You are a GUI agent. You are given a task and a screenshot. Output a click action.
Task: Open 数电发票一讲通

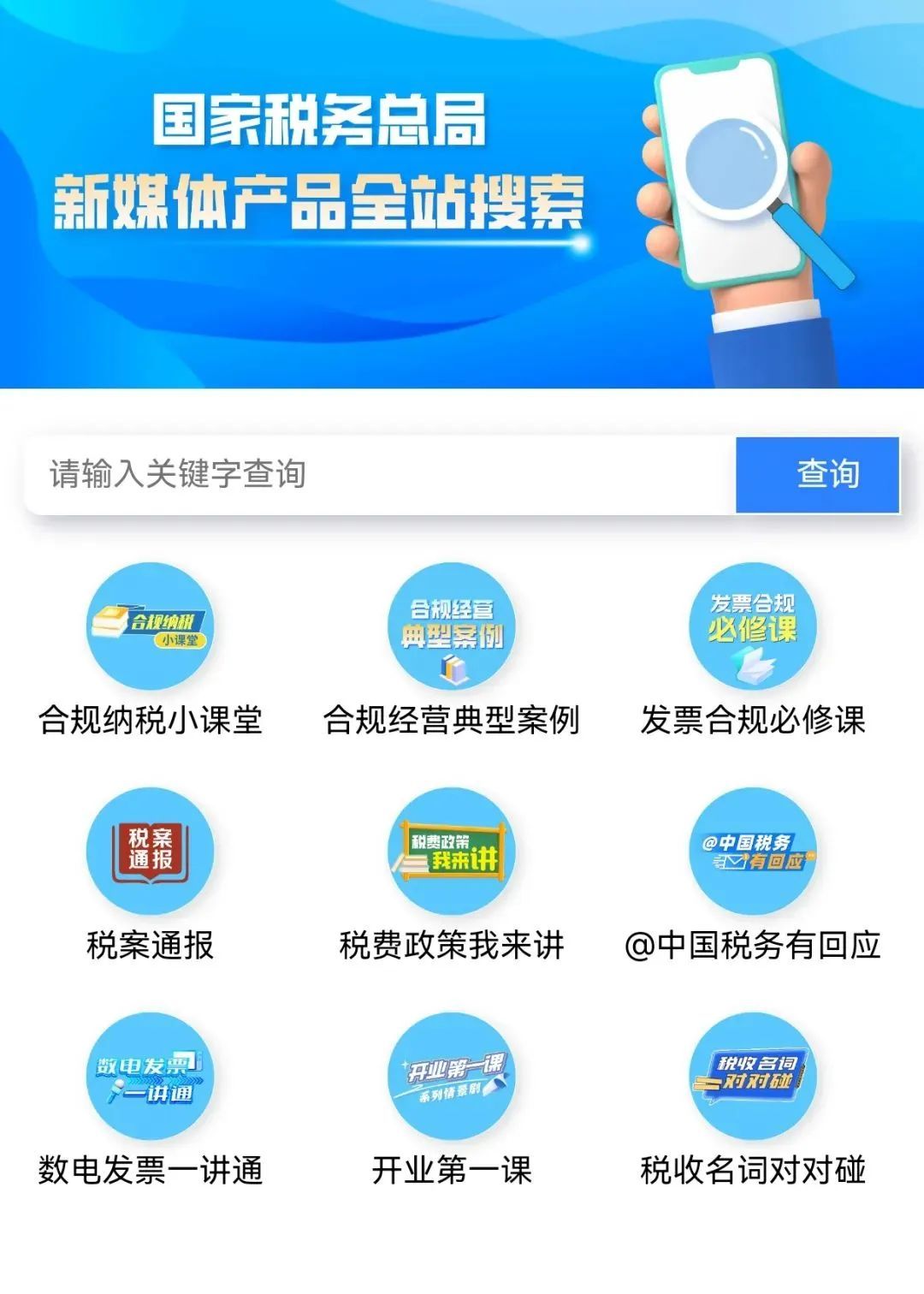[x=151, y=1077]
